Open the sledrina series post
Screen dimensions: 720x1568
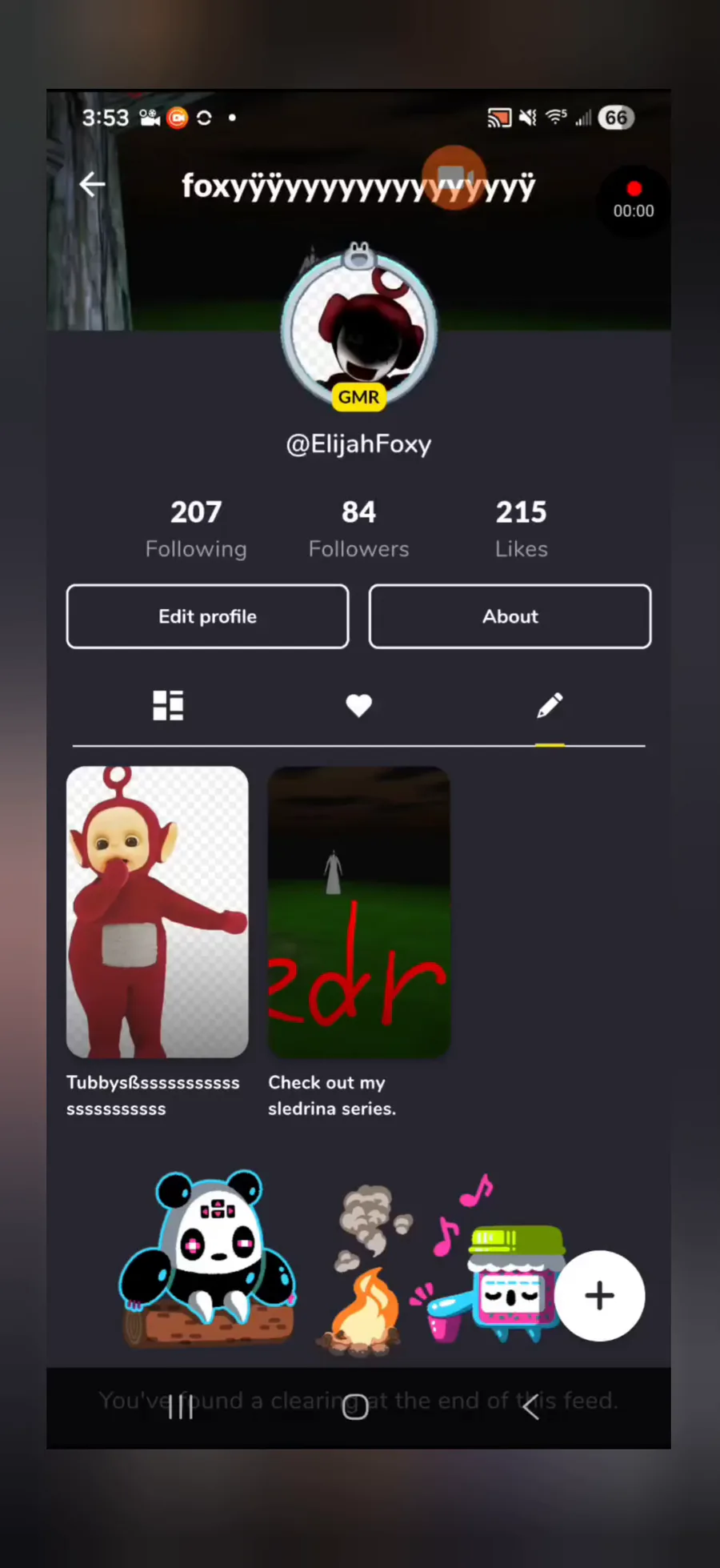[x=358, y=912]
